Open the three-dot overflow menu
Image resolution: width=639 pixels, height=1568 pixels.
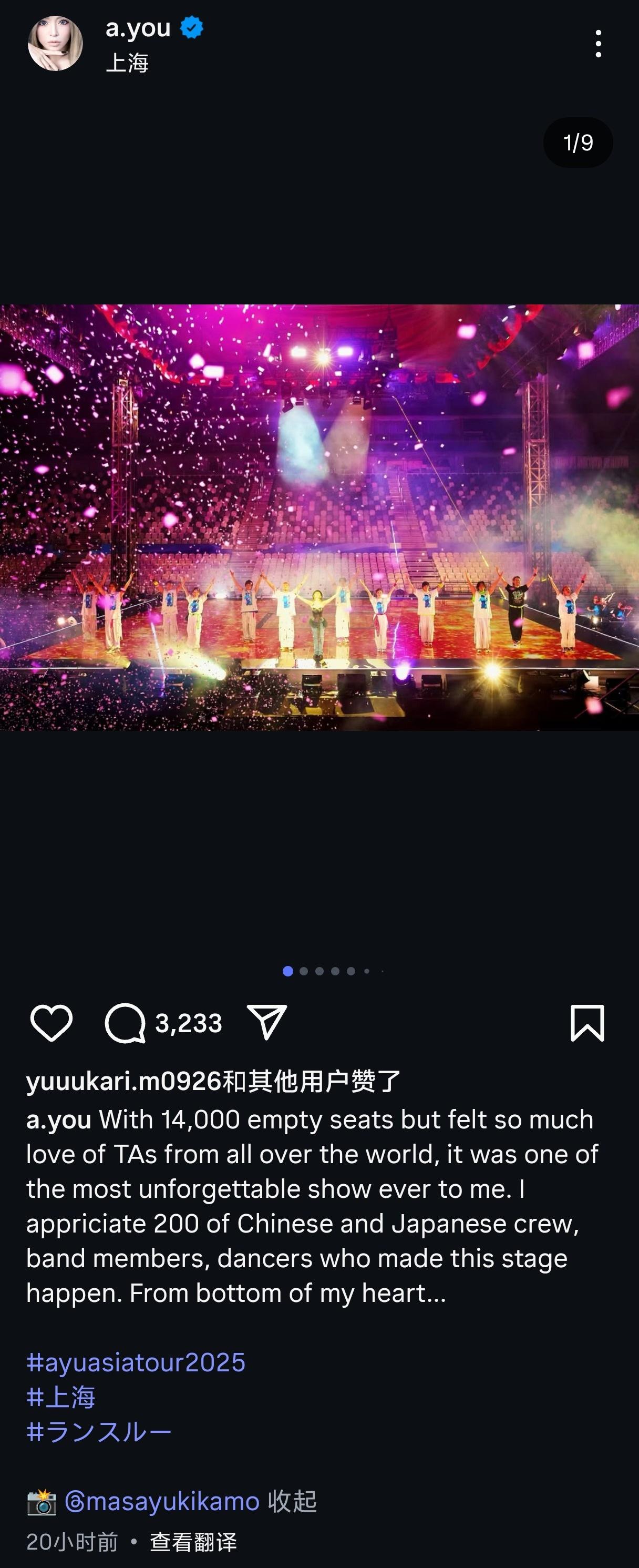coord(598,44)
